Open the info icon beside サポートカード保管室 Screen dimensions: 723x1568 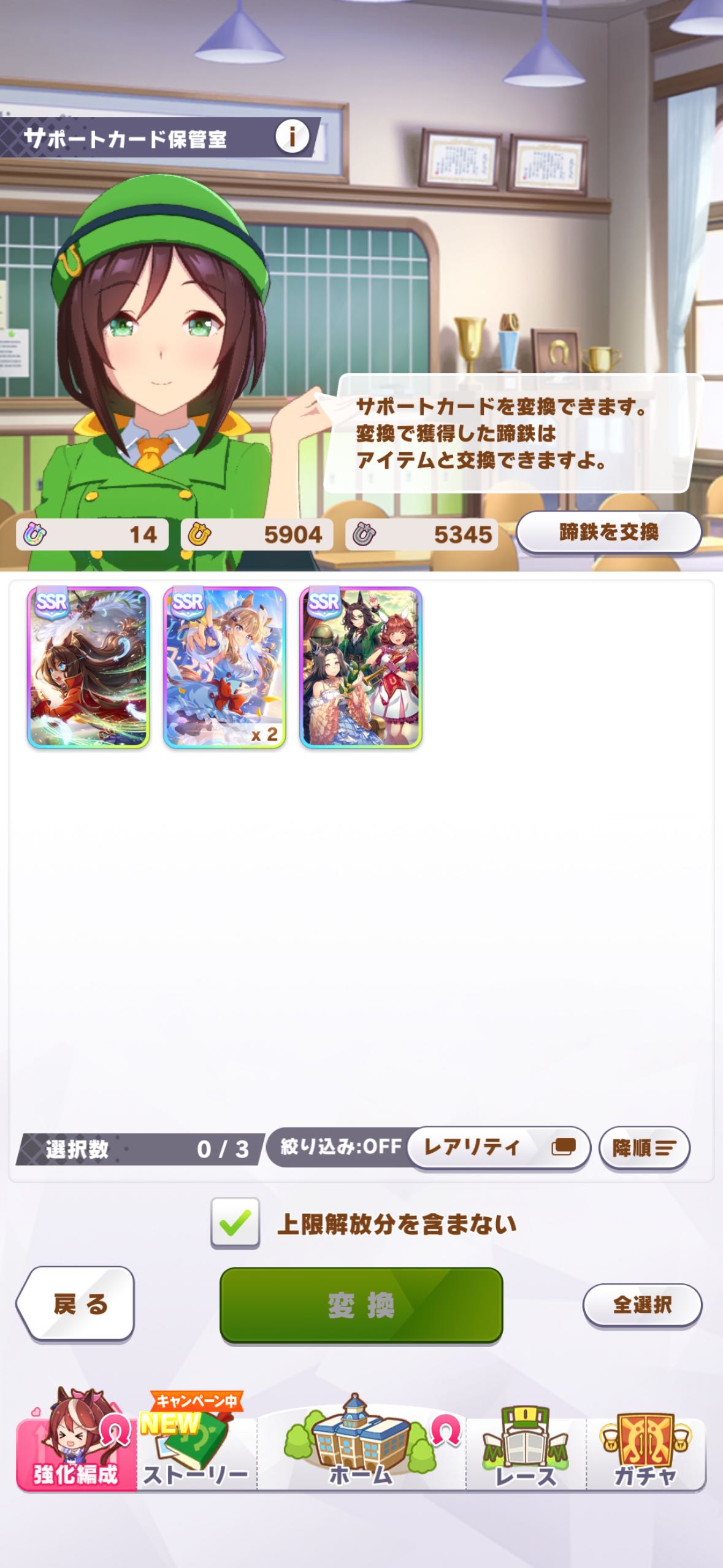293,136
